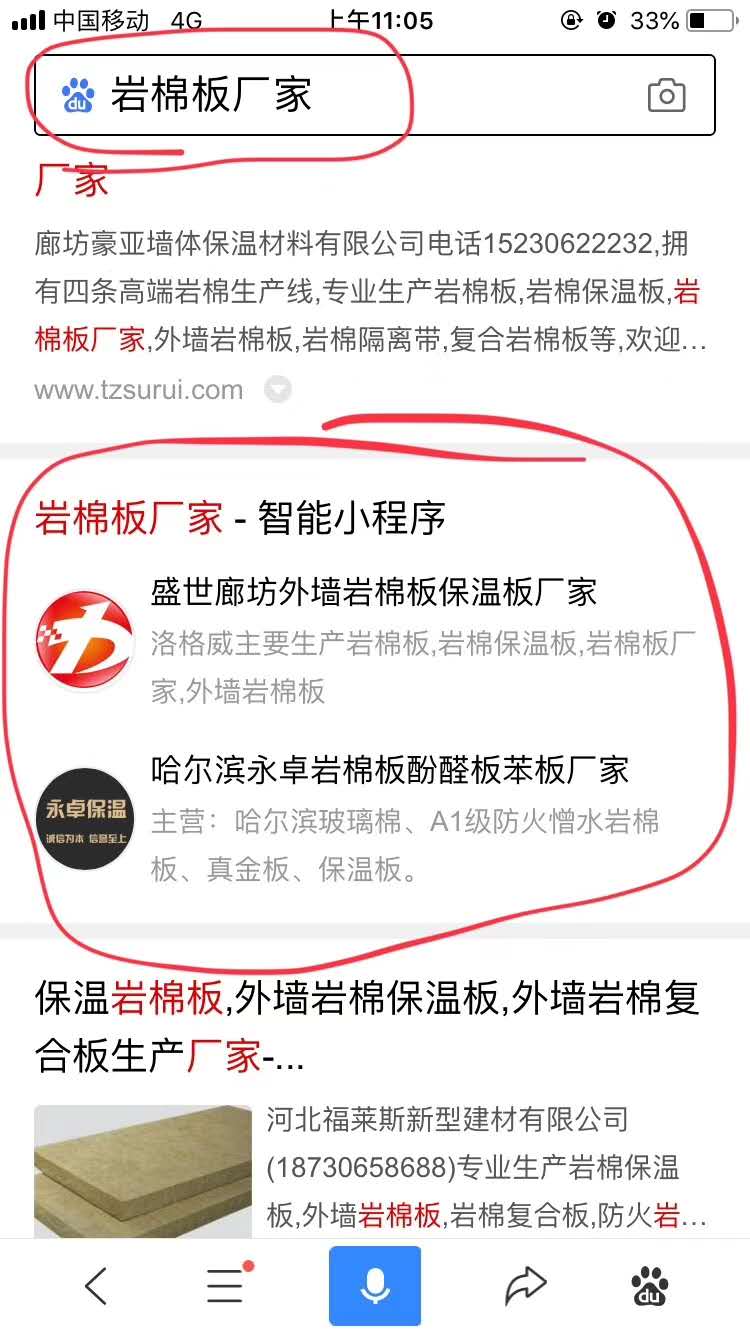Go back with the bottom back arrow
This screenshot has width=750, height=1334.
point(96,1286)
